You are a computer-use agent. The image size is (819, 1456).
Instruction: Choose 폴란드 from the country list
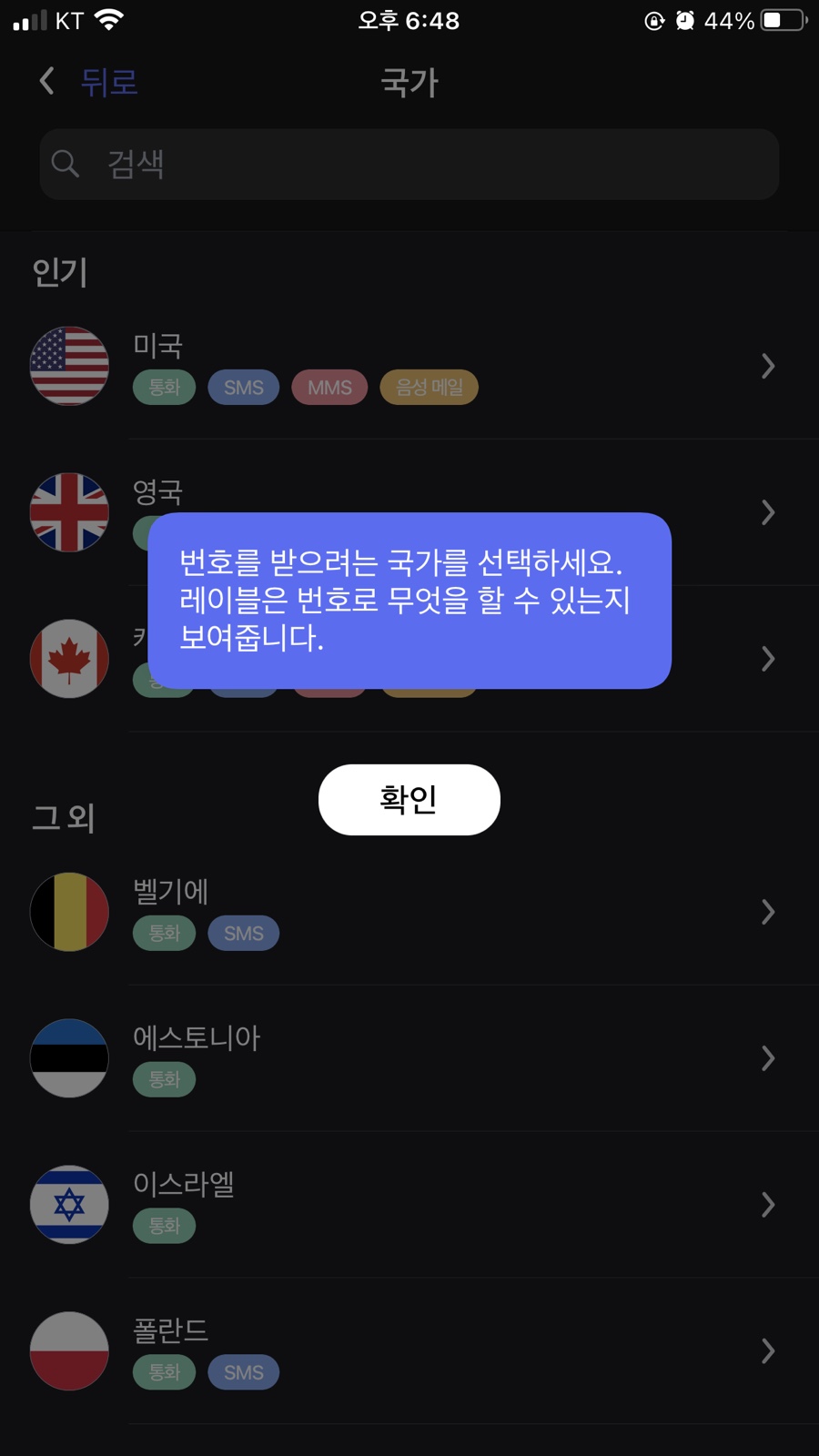(409, 1351)
